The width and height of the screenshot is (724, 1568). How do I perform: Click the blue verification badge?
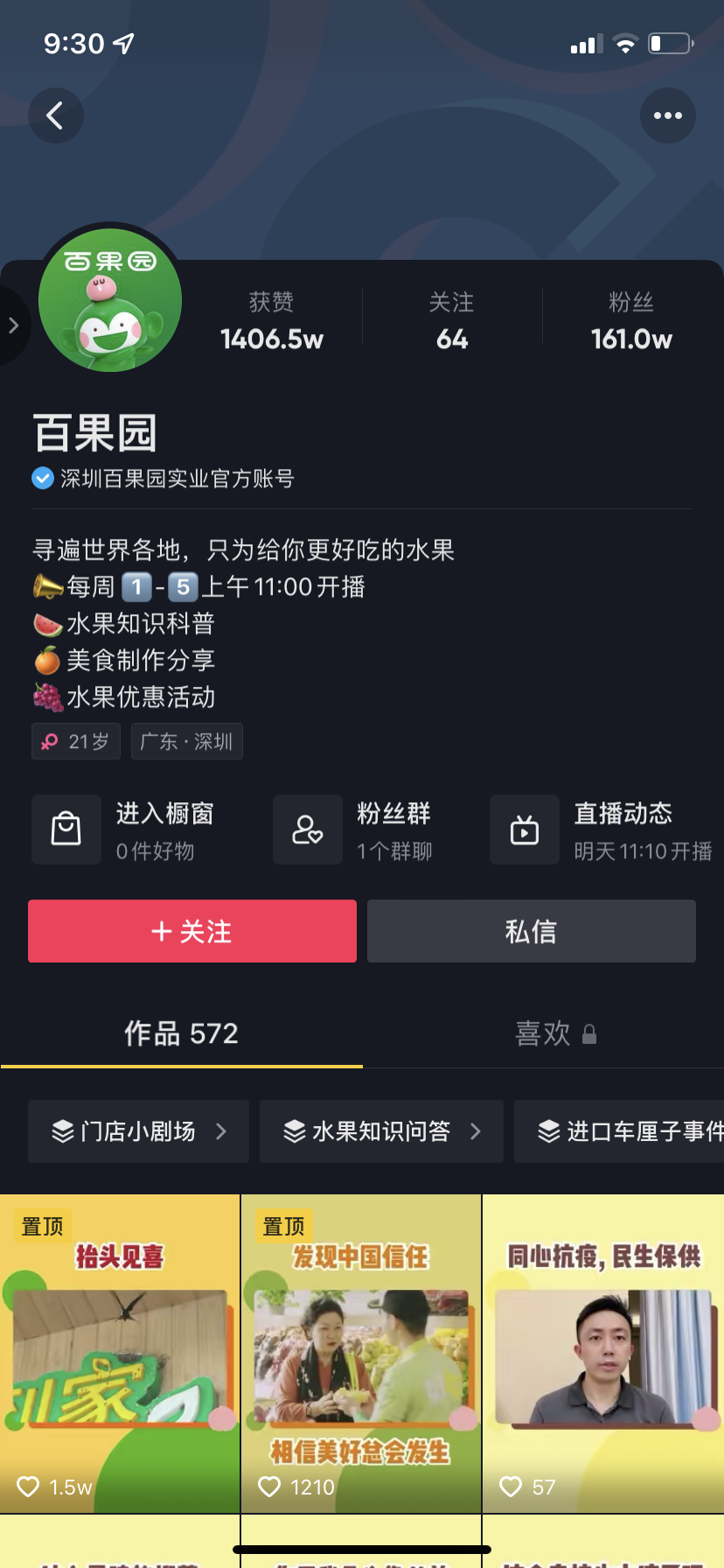click(x=42, y=479)
